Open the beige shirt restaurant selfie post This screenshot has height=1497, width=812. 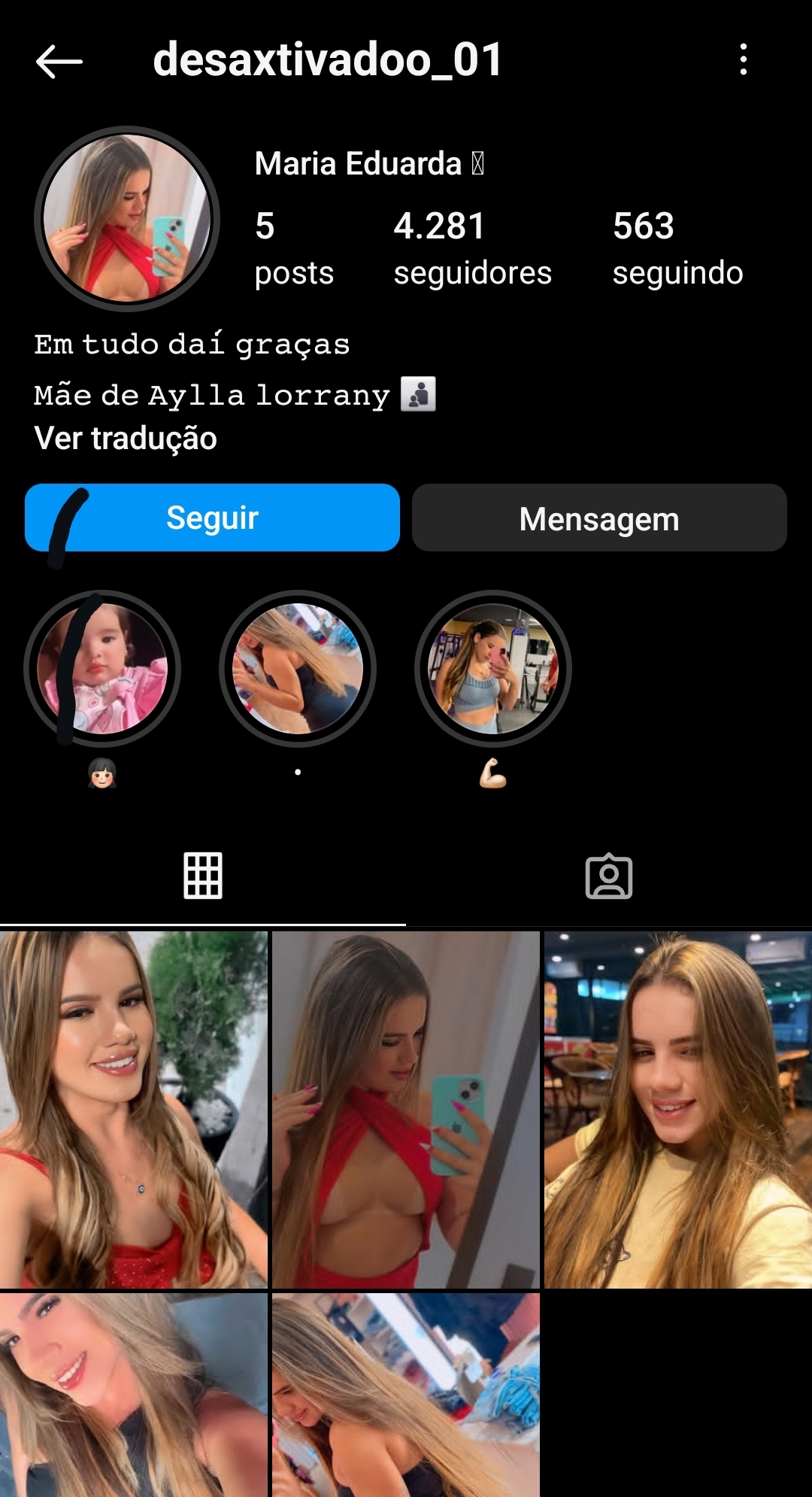(677, 1110)
